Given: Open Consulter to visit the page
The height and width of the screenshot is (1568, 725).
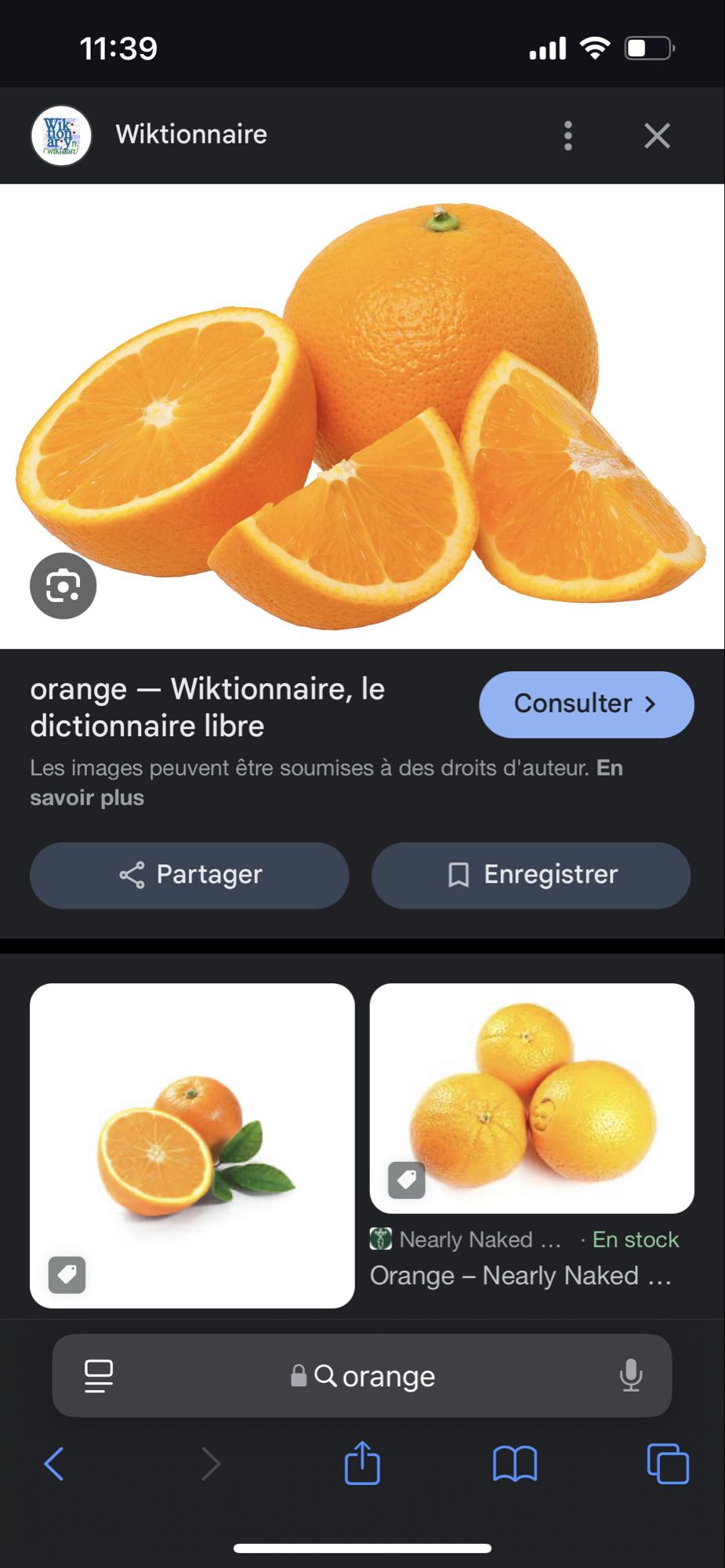Looking at the screenshot, I should tap(585, 704).
